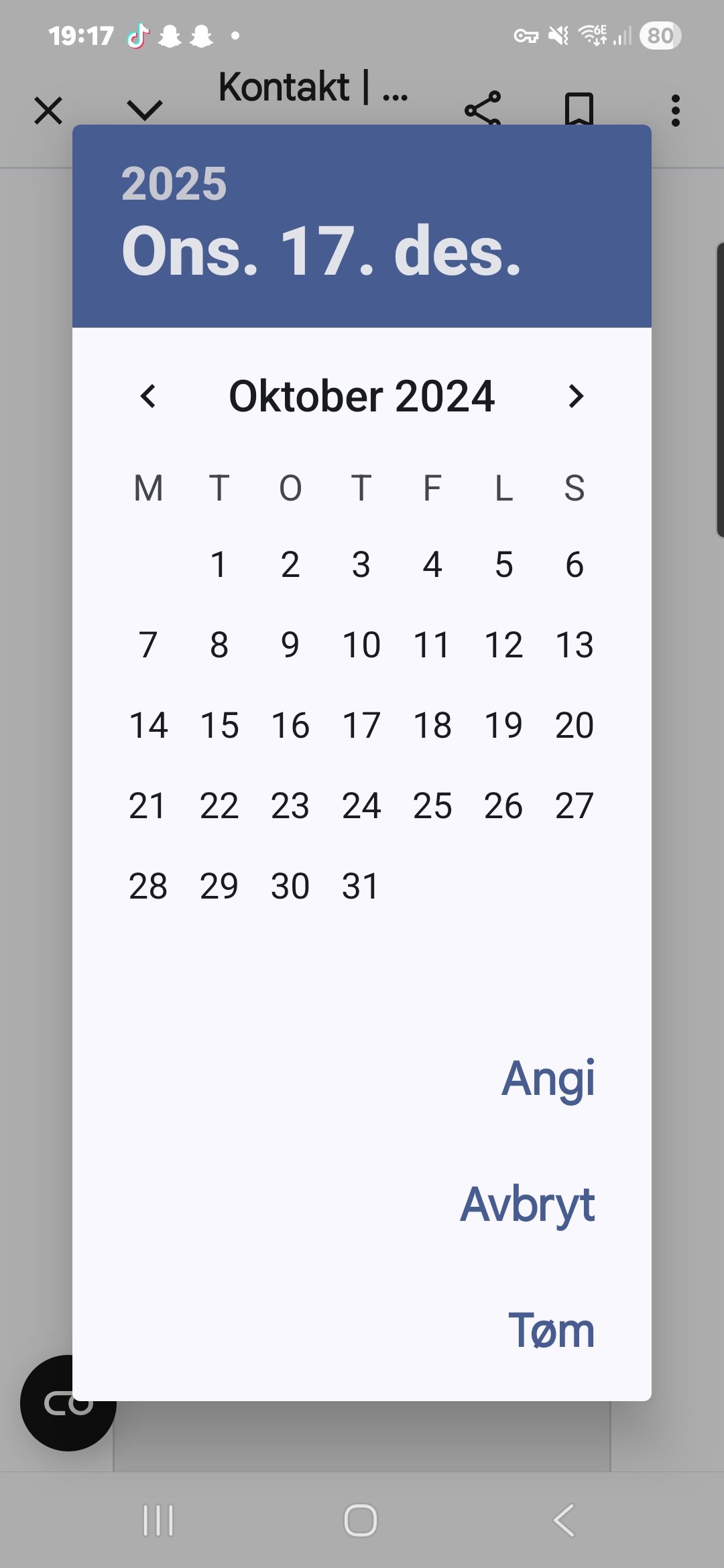This screenshot has height=1568, width=724.
Task: Open the three-dot overflow menu
Action: tap(675, 111)
